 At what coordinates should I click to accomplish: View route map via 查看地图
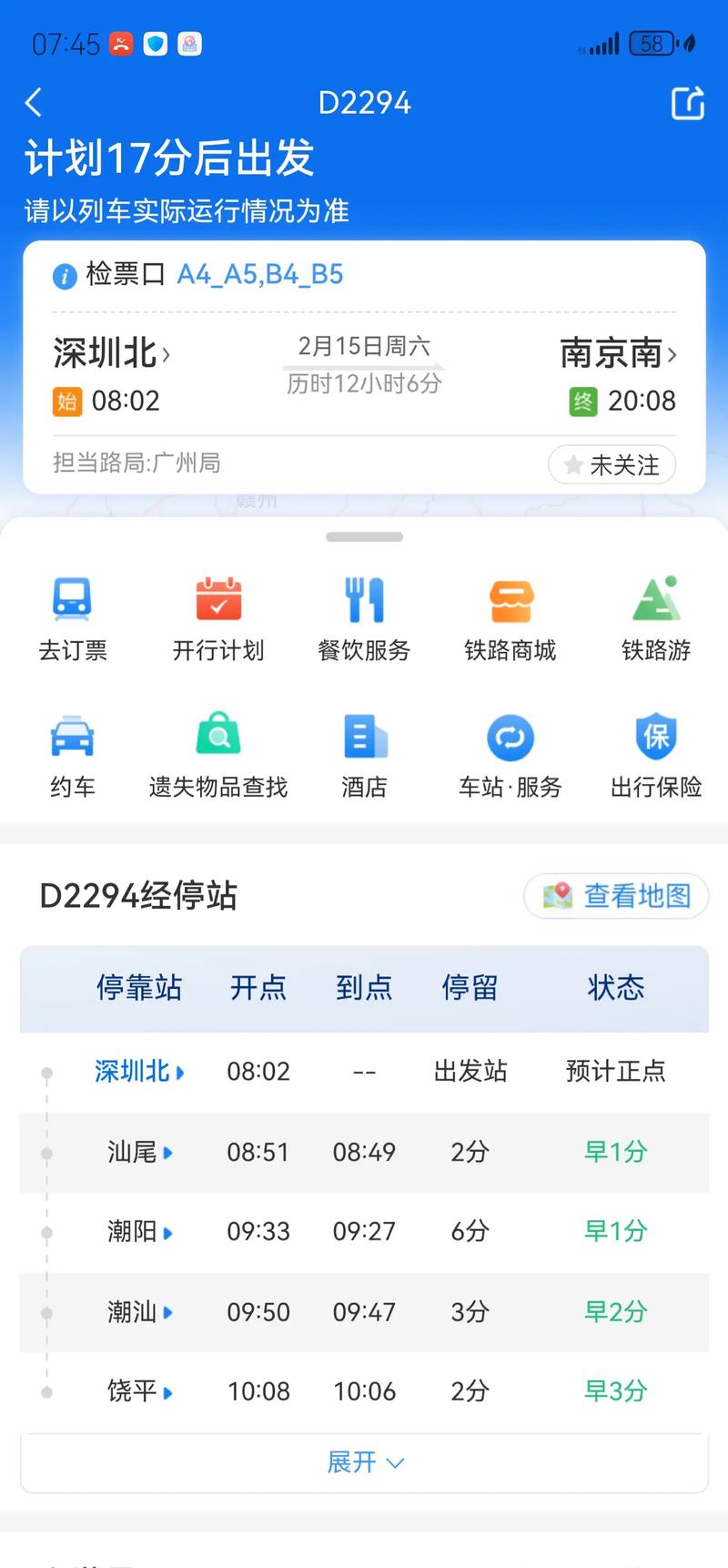pyautogui.click(x=616, y=896)
